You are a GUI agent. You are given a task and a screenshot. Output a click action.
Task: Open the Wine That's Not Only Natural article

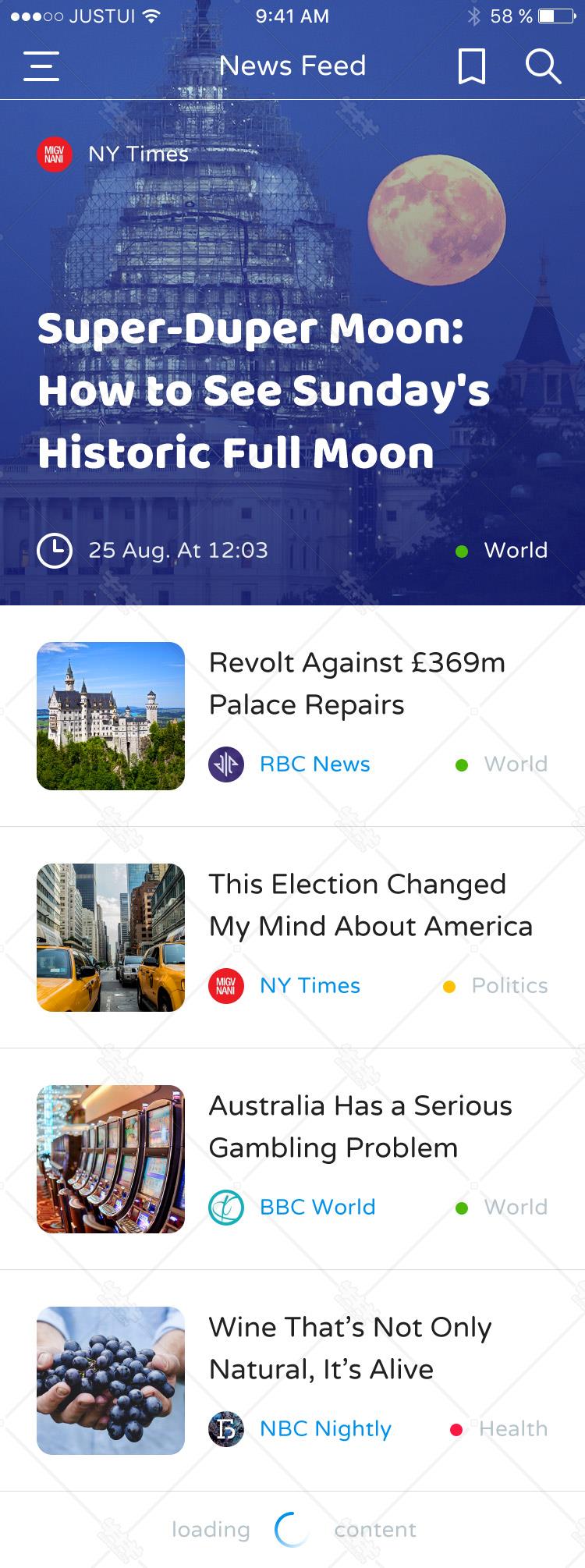click(x=350, y=1348)
